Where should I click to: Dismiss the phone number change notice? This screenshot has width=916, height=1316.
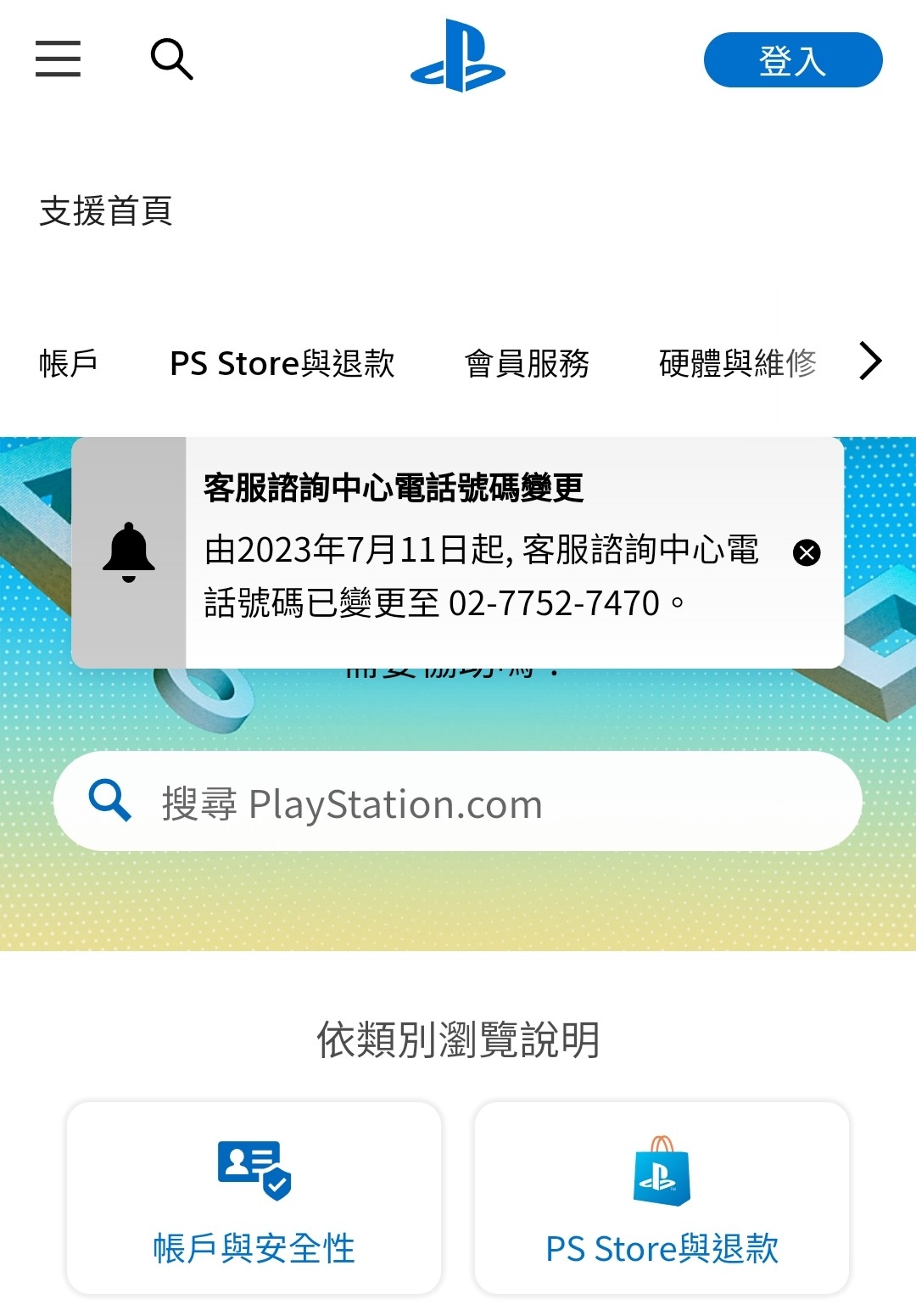pos(807,553)
